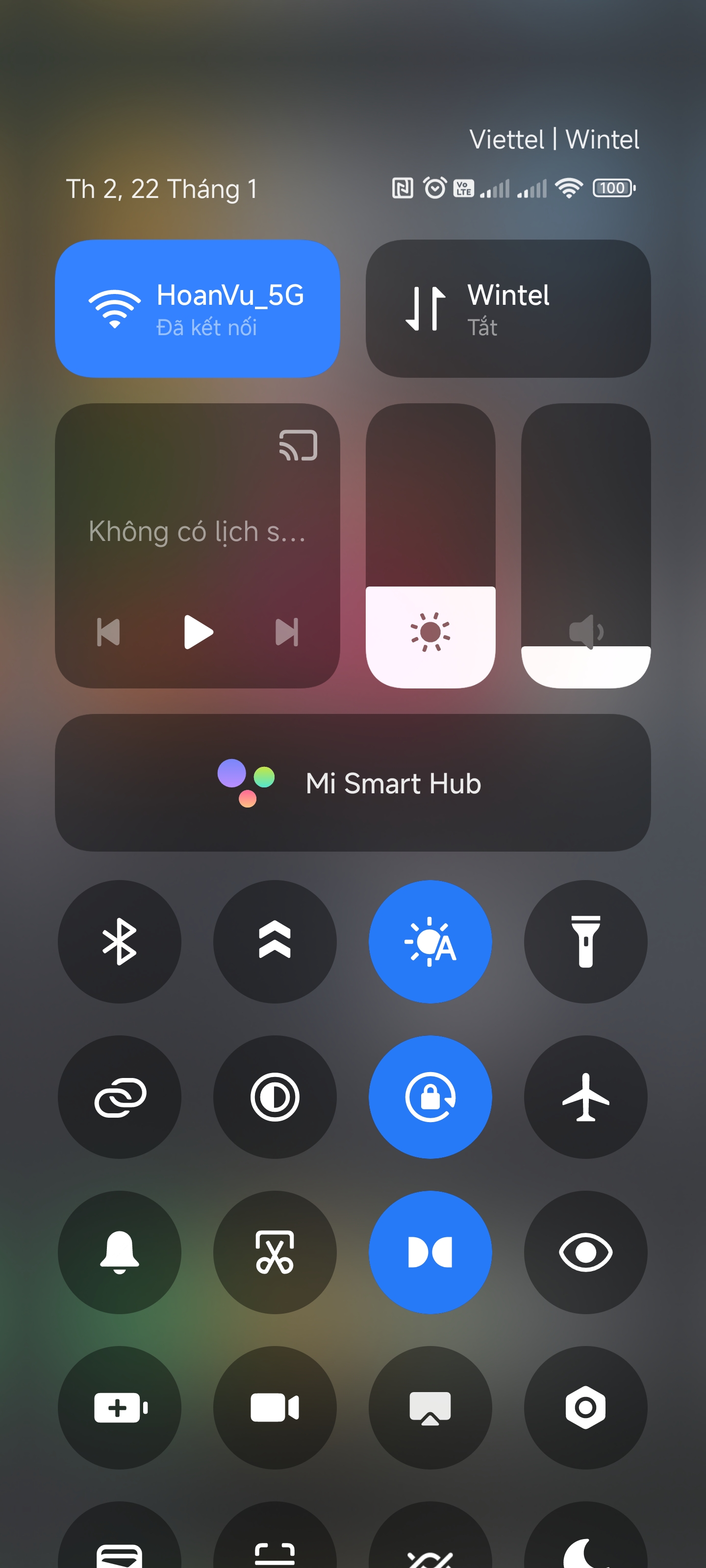Enable reading mode eye icon

point(585,1252)
